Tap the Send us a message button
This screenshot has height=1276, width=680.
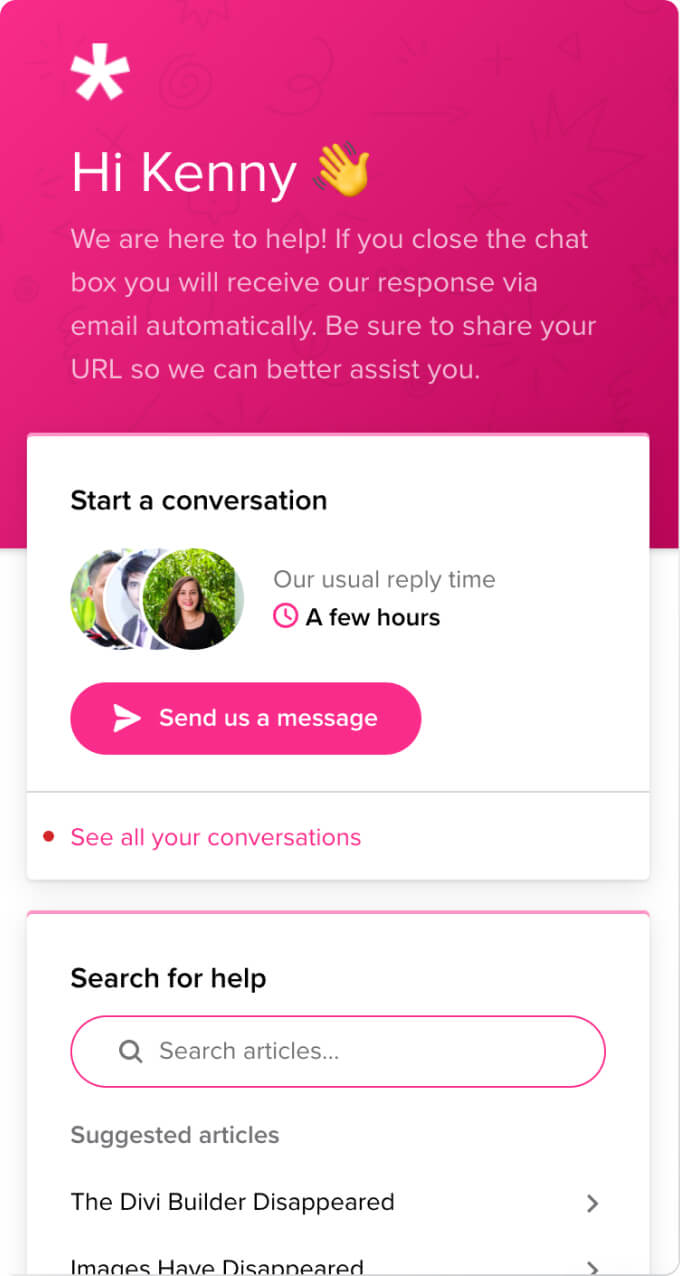(x=245, y=718)
